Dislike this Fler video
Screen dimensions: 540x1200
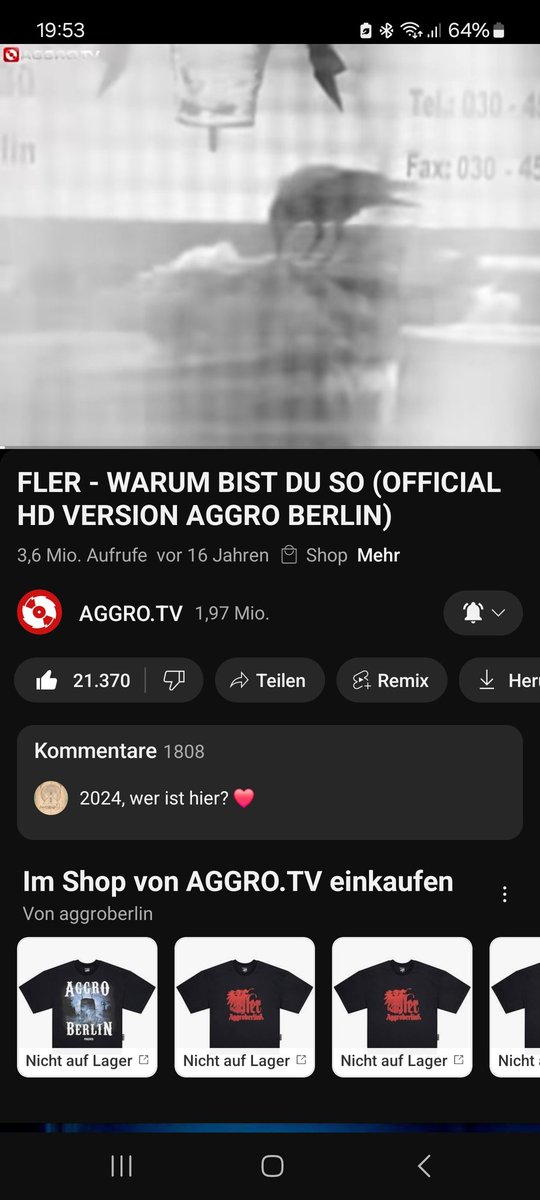(174, 680)
